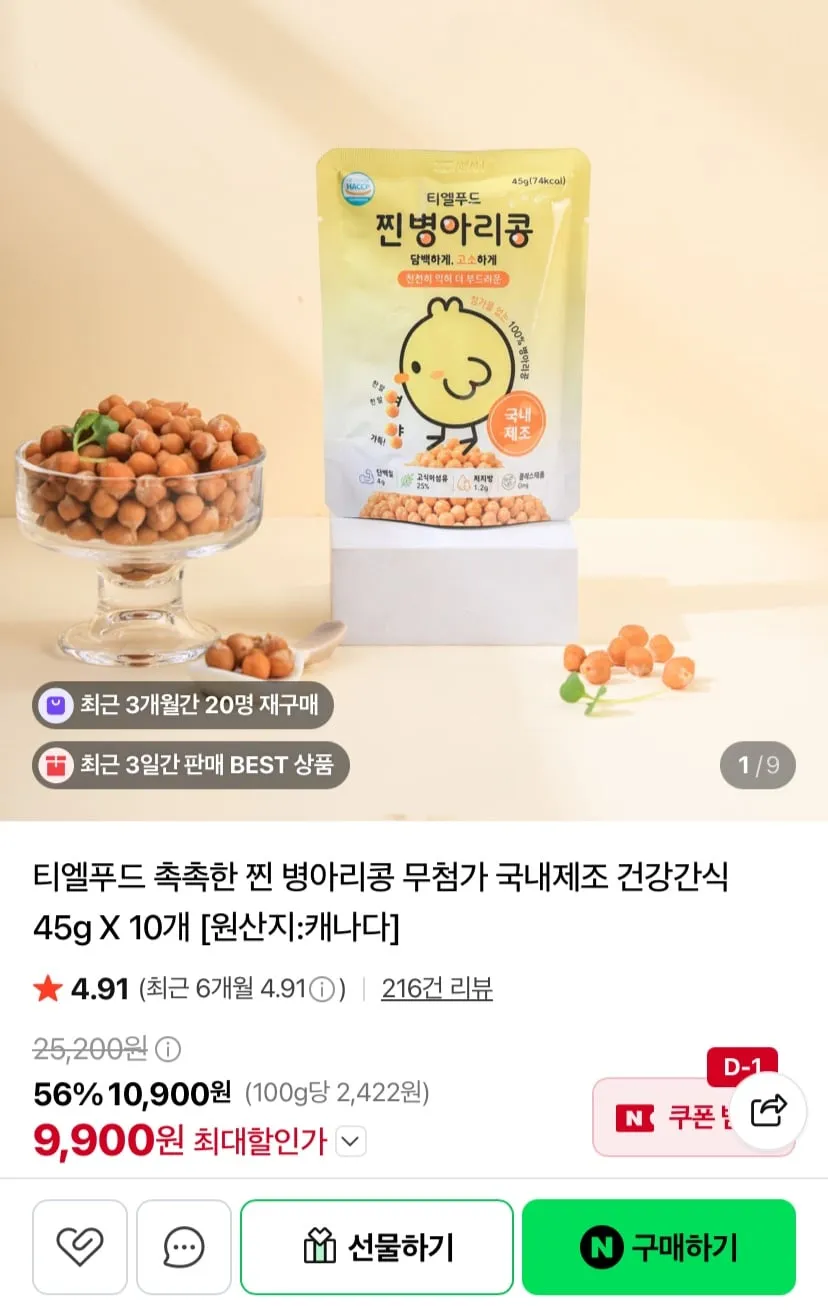Open the steamed chickpea product photo
This screenshot has height=1310, width=828.
point(414,410)
